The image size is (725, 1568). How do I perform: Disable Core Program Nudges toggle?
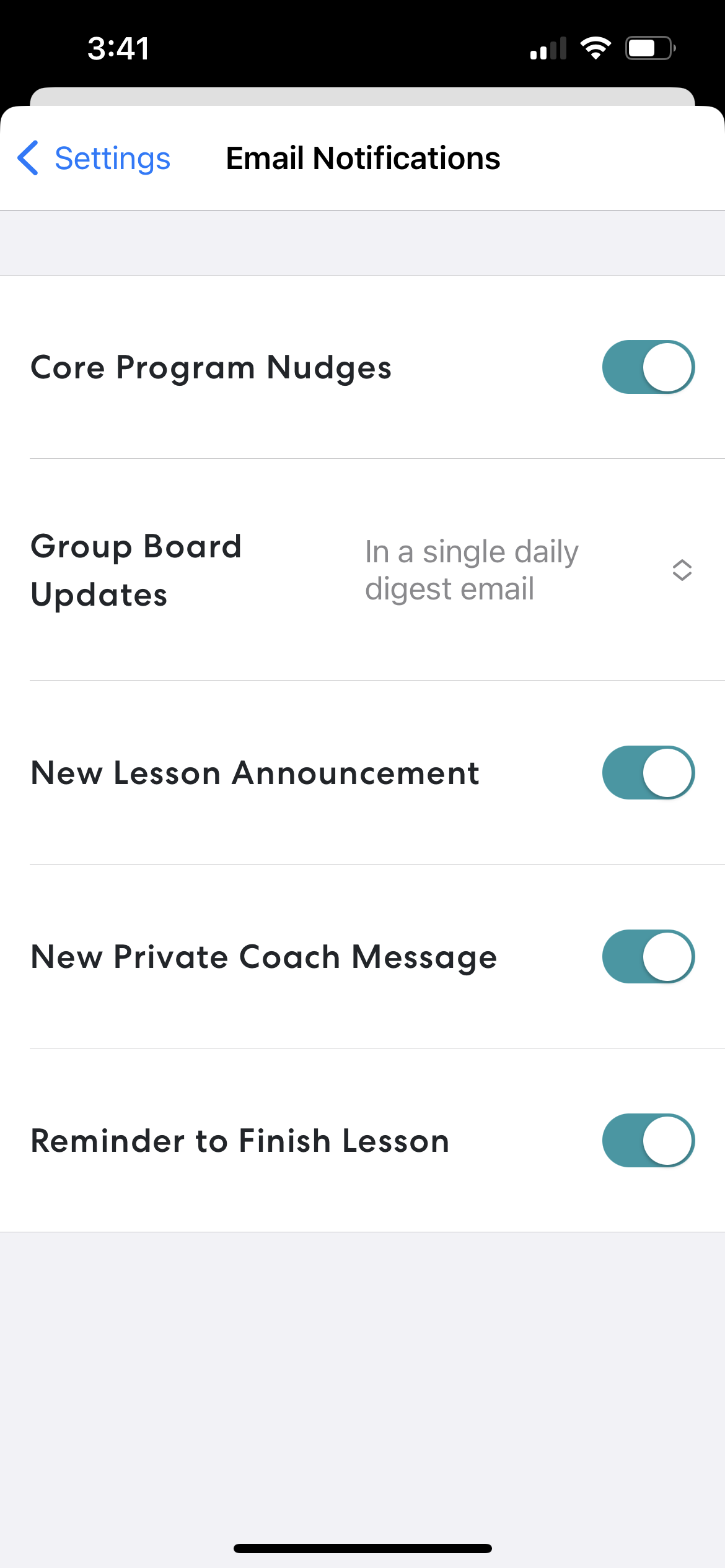point(648,367)
